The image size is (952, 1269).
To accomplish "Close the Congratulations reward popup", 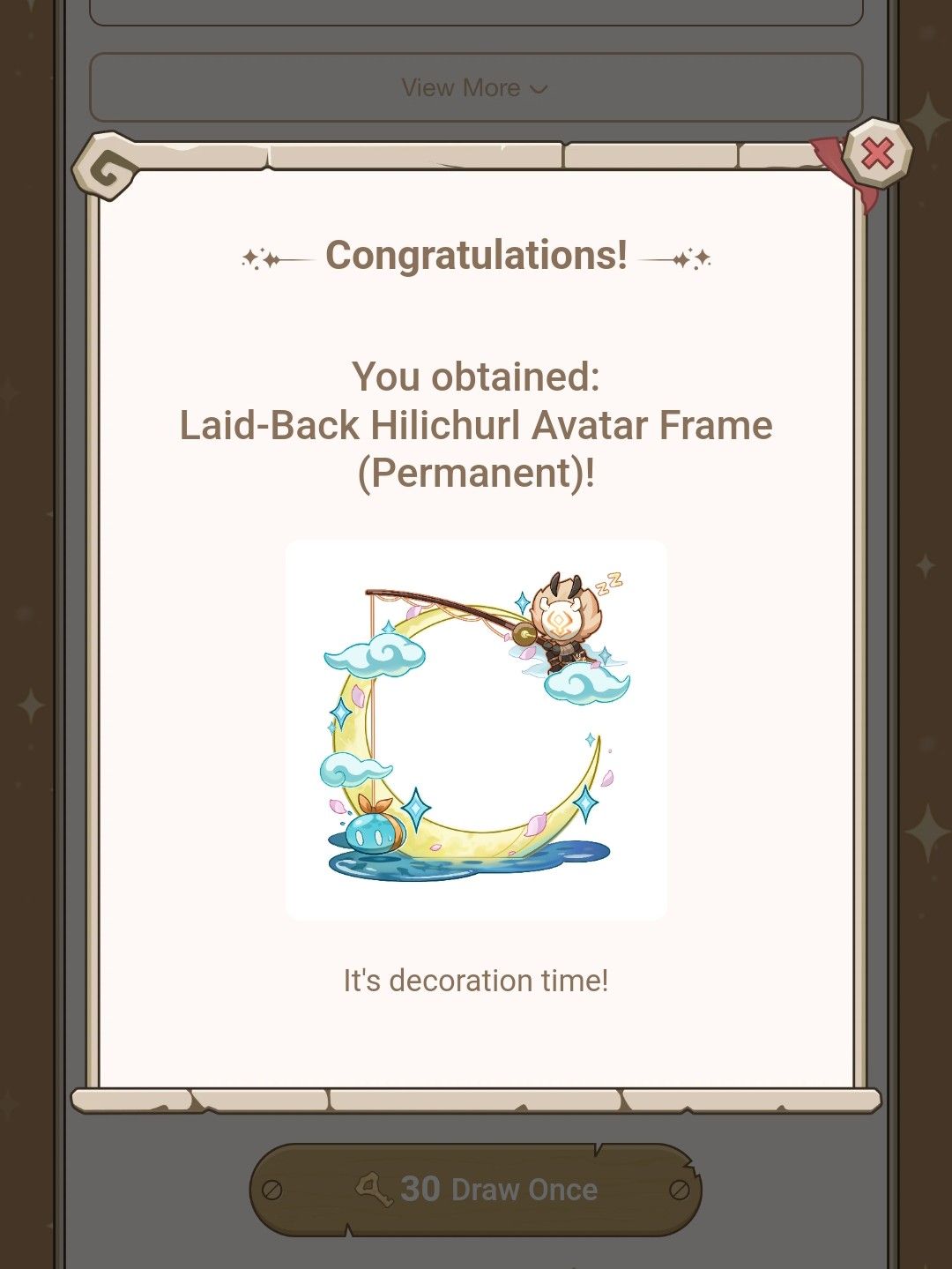I will click(877, 154).
